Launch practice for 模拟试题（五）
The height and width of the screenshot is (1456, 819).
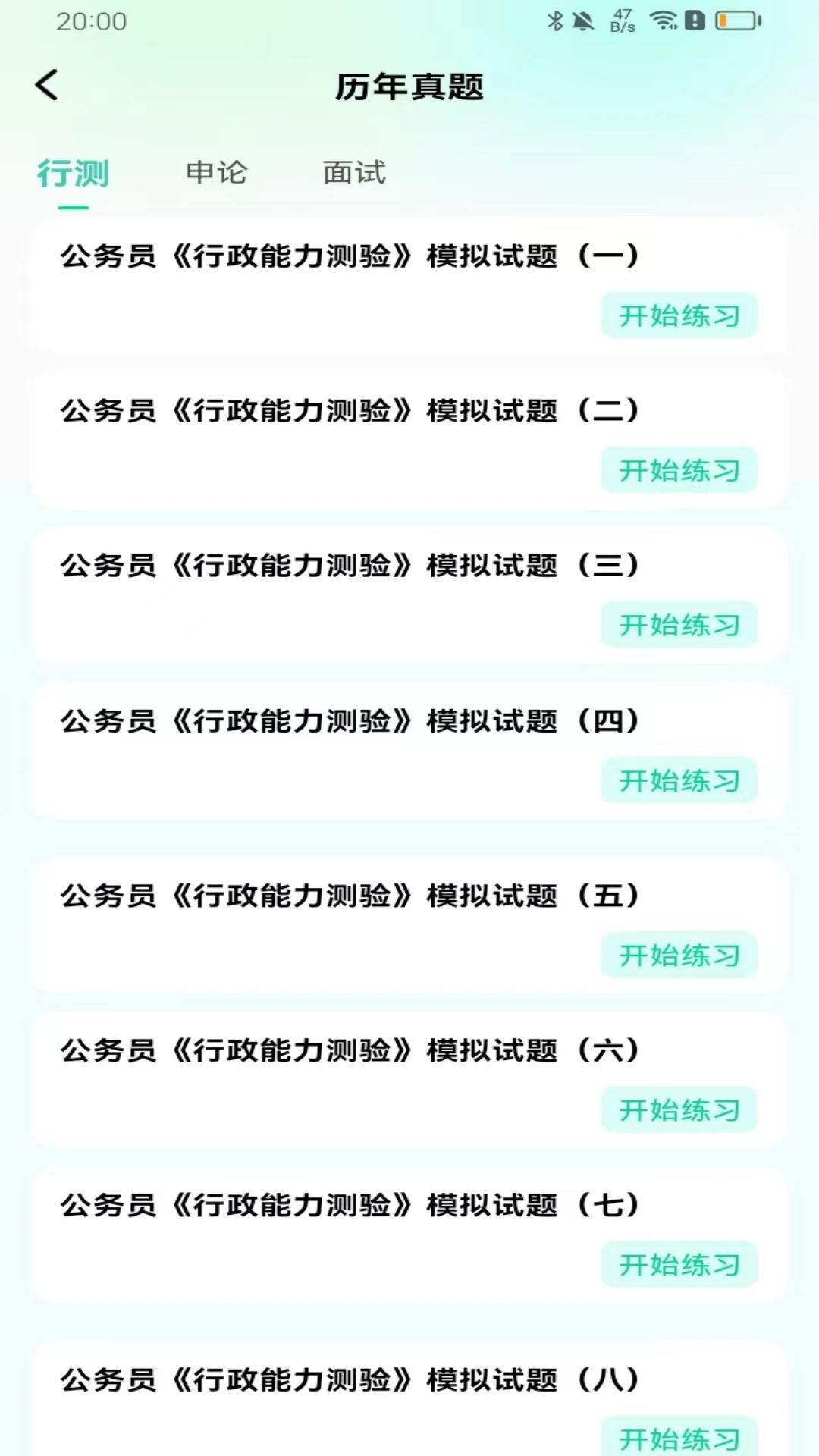pos(679,955)
